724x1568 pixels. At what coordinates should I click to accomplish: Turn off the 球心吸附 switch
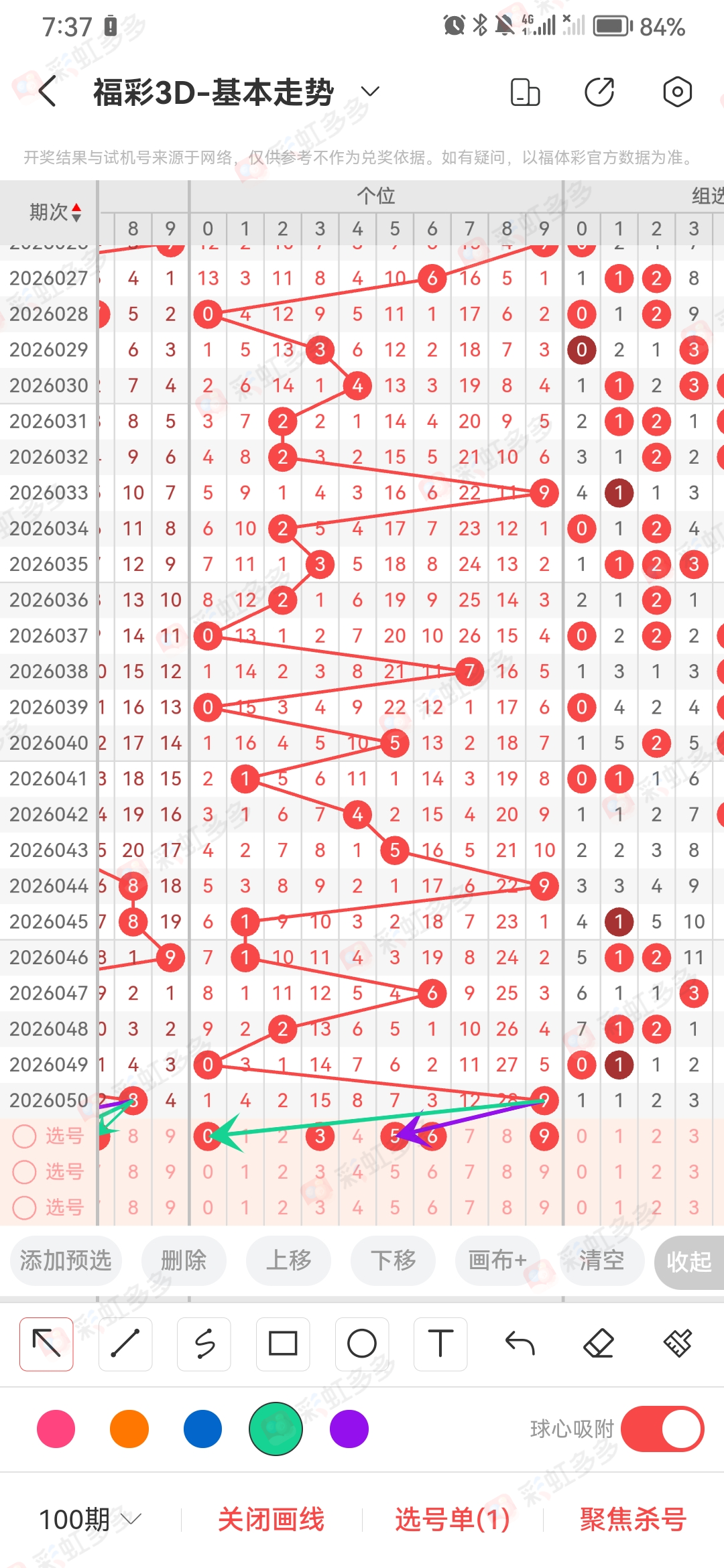(x=662, y=1429)
